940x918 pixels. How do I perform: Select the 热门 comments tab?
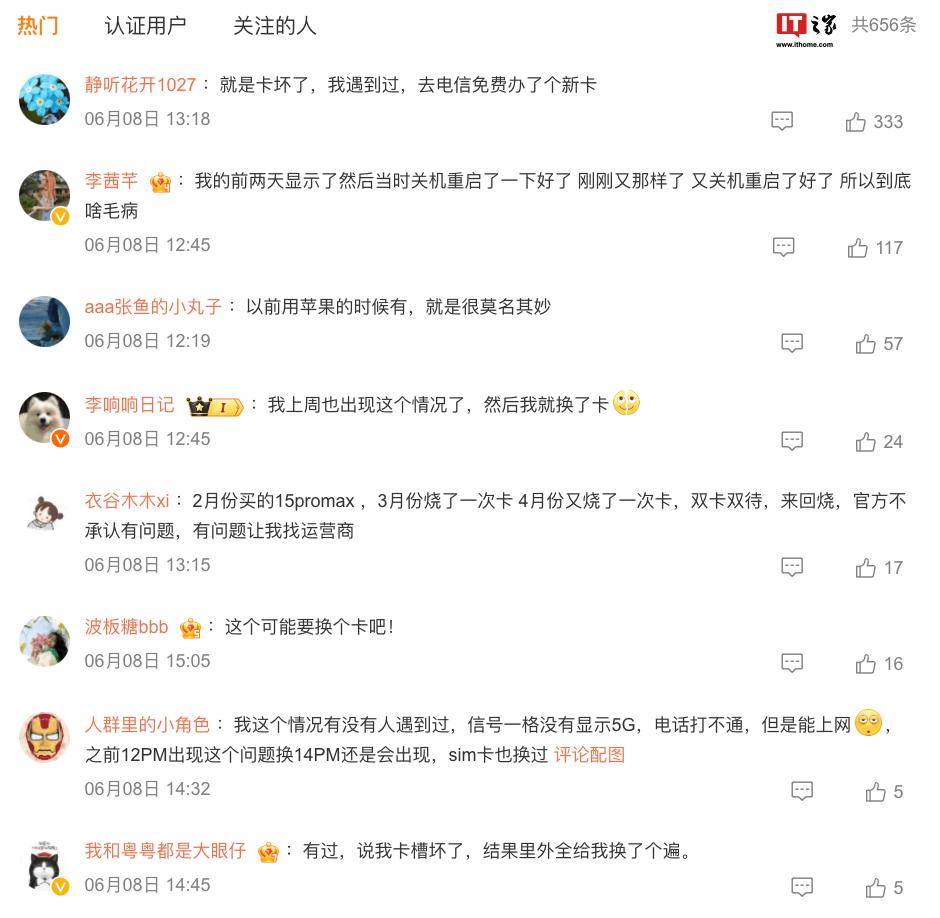37,26
